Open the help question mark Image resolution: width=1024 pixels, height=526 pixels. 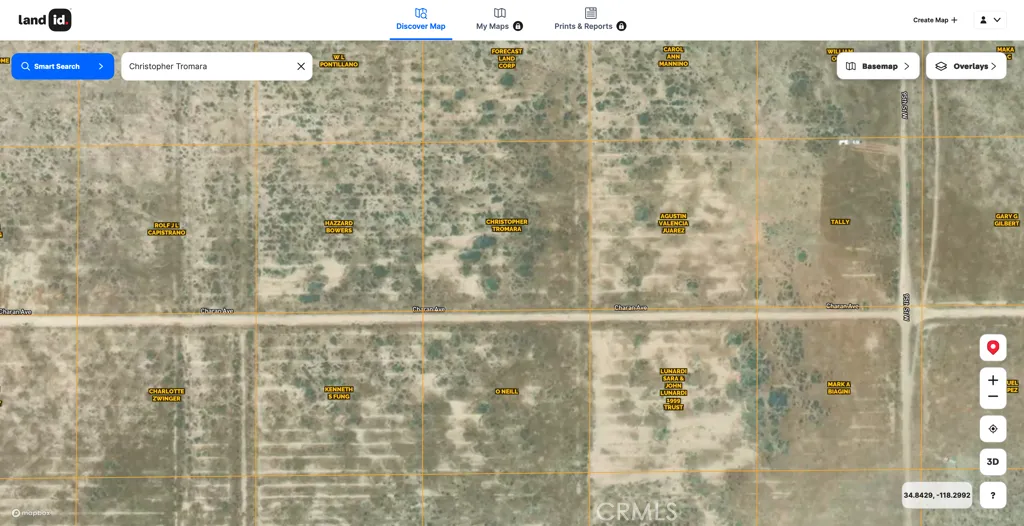(x=993, y=495)
